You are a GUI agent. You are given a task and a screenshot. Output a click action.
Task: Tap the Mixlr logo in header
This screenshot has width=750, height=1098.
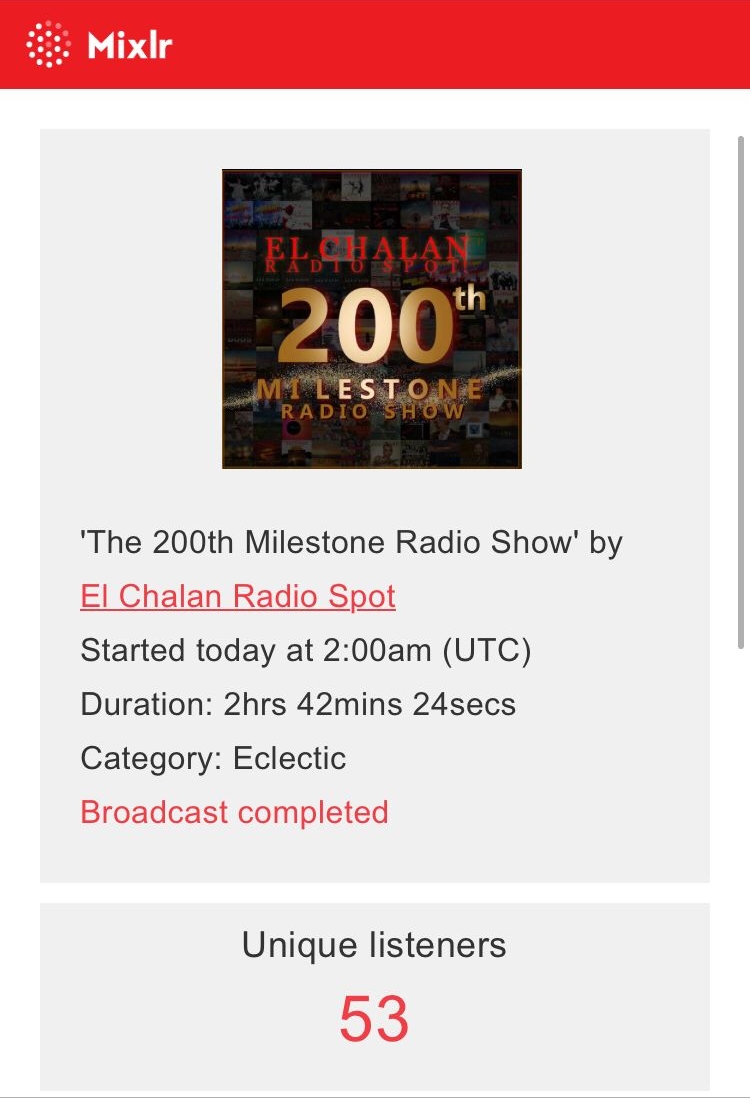pyautogui.click(x=99, y=45)
